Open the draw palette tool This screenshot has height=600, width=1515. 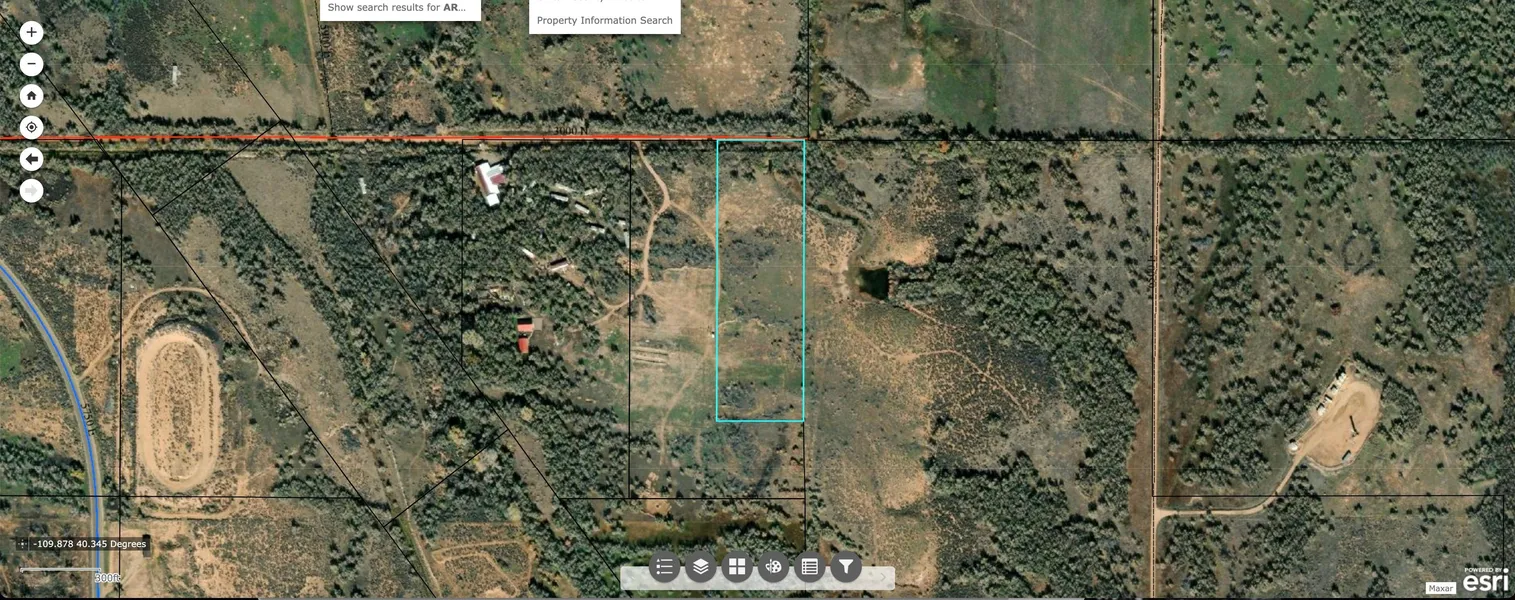tap(773, 567)
